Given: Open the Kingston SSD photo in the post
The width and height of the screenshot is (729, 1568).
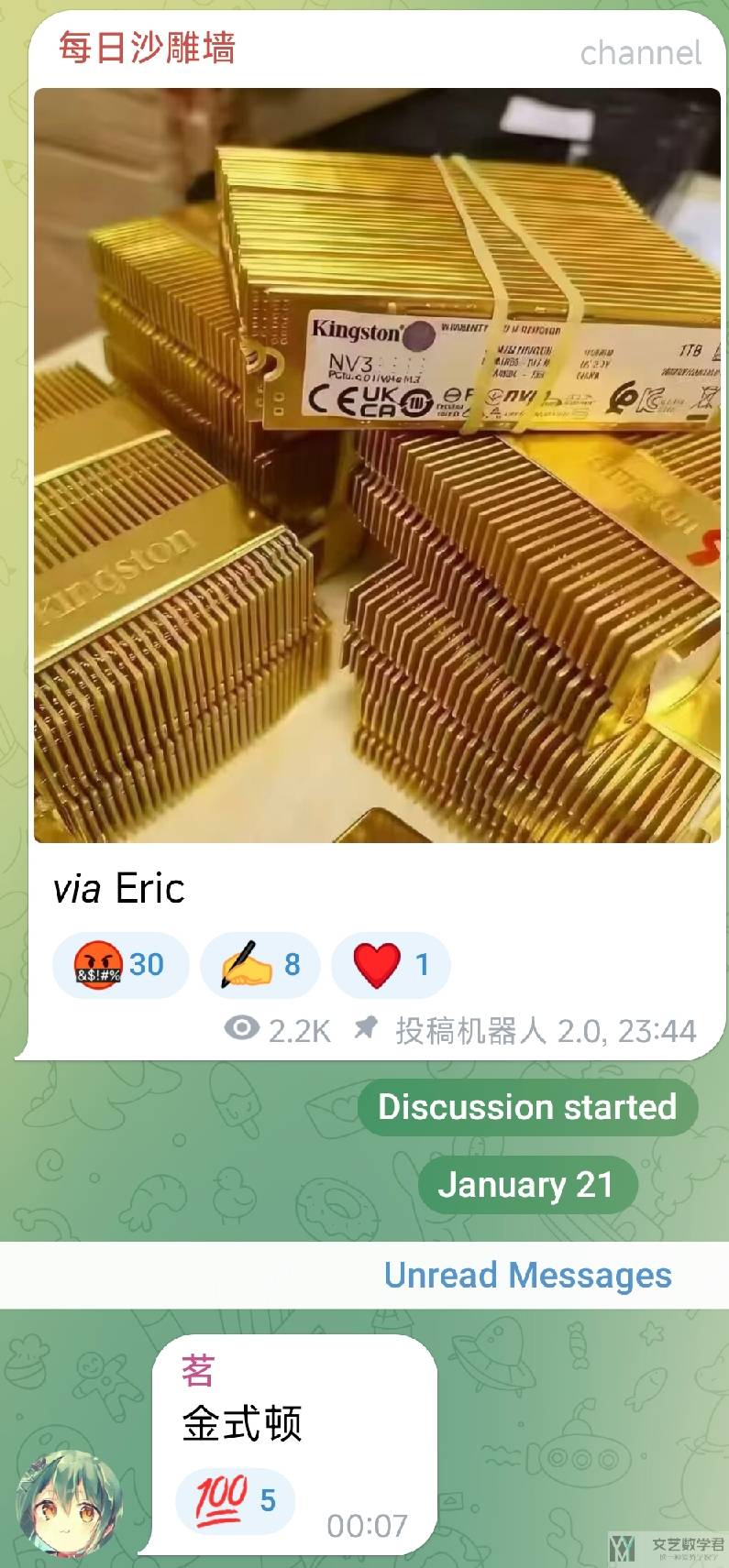Looking at the screenshot, I should click(x=377, y=465).
